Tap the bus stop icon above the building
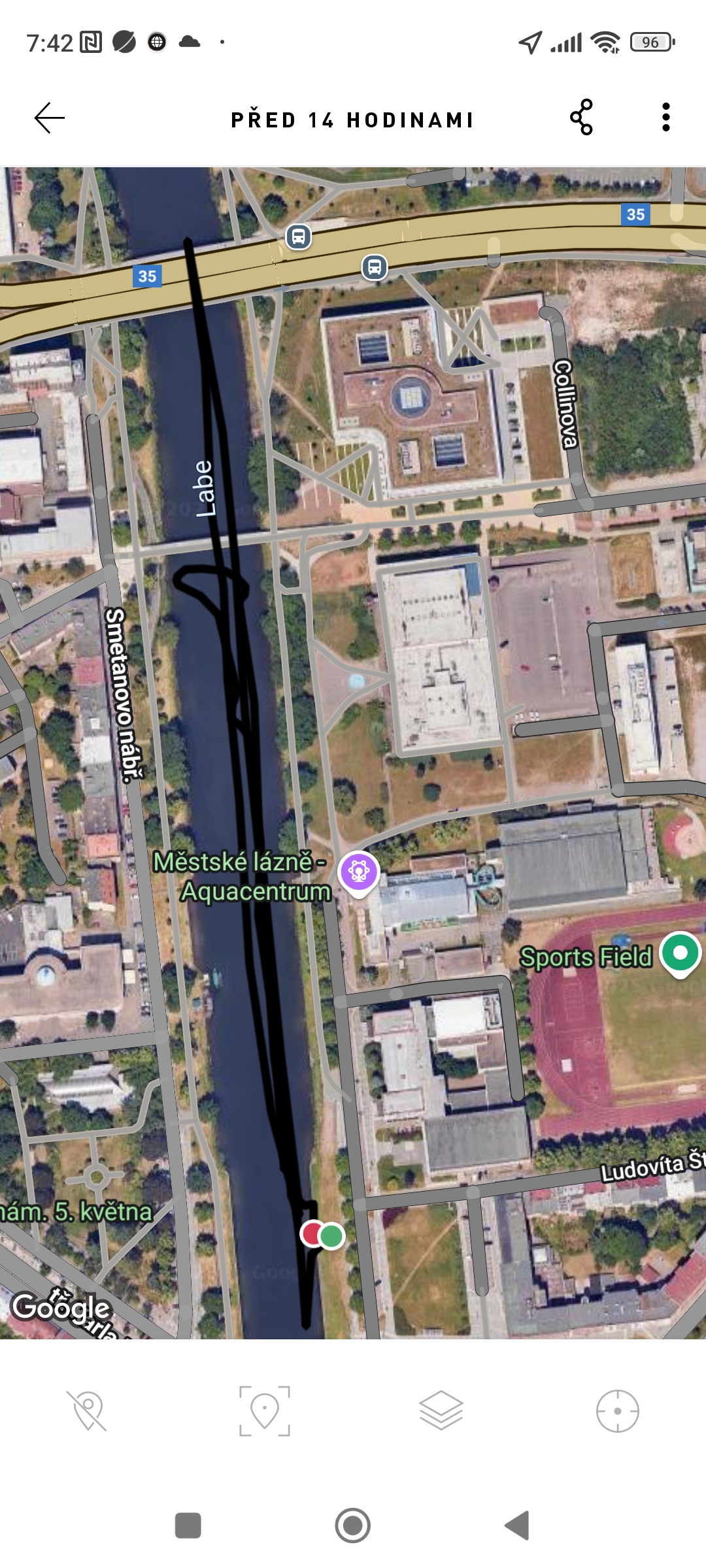The width and height of the screenshot is (706, 1568). [x=375, y=267]
